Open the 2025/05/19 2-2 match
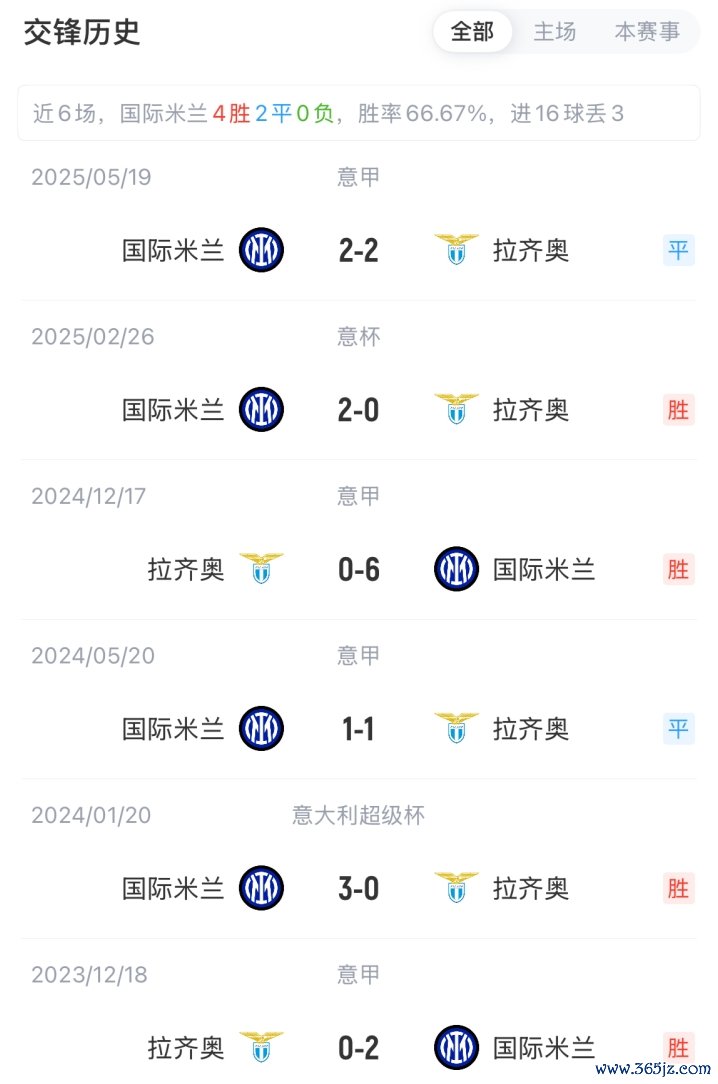This screenshot has width=718, height=1084. (x=358, y=250)
